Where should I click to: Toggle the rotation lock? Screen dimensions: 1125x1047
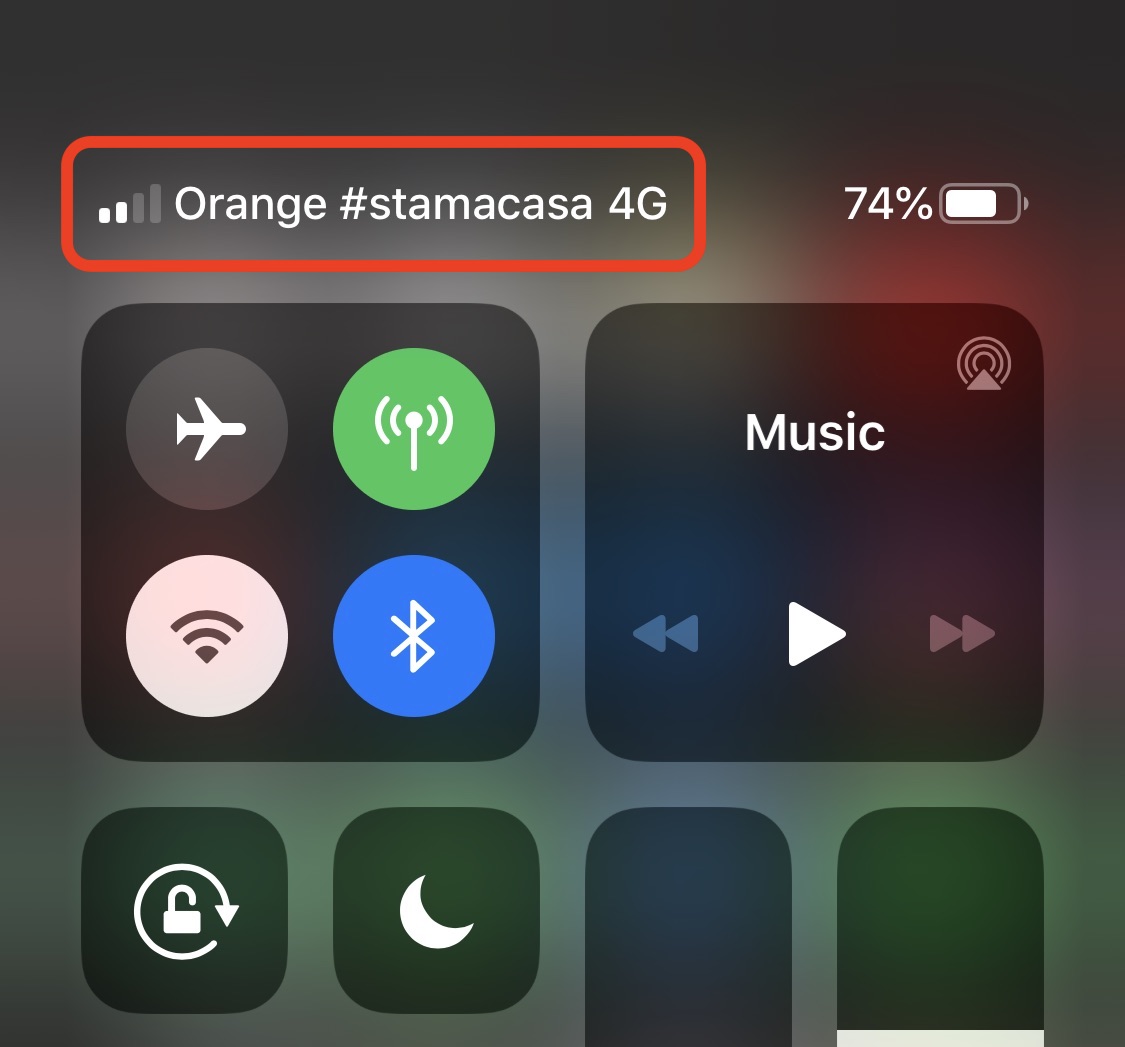click(186, 912)
